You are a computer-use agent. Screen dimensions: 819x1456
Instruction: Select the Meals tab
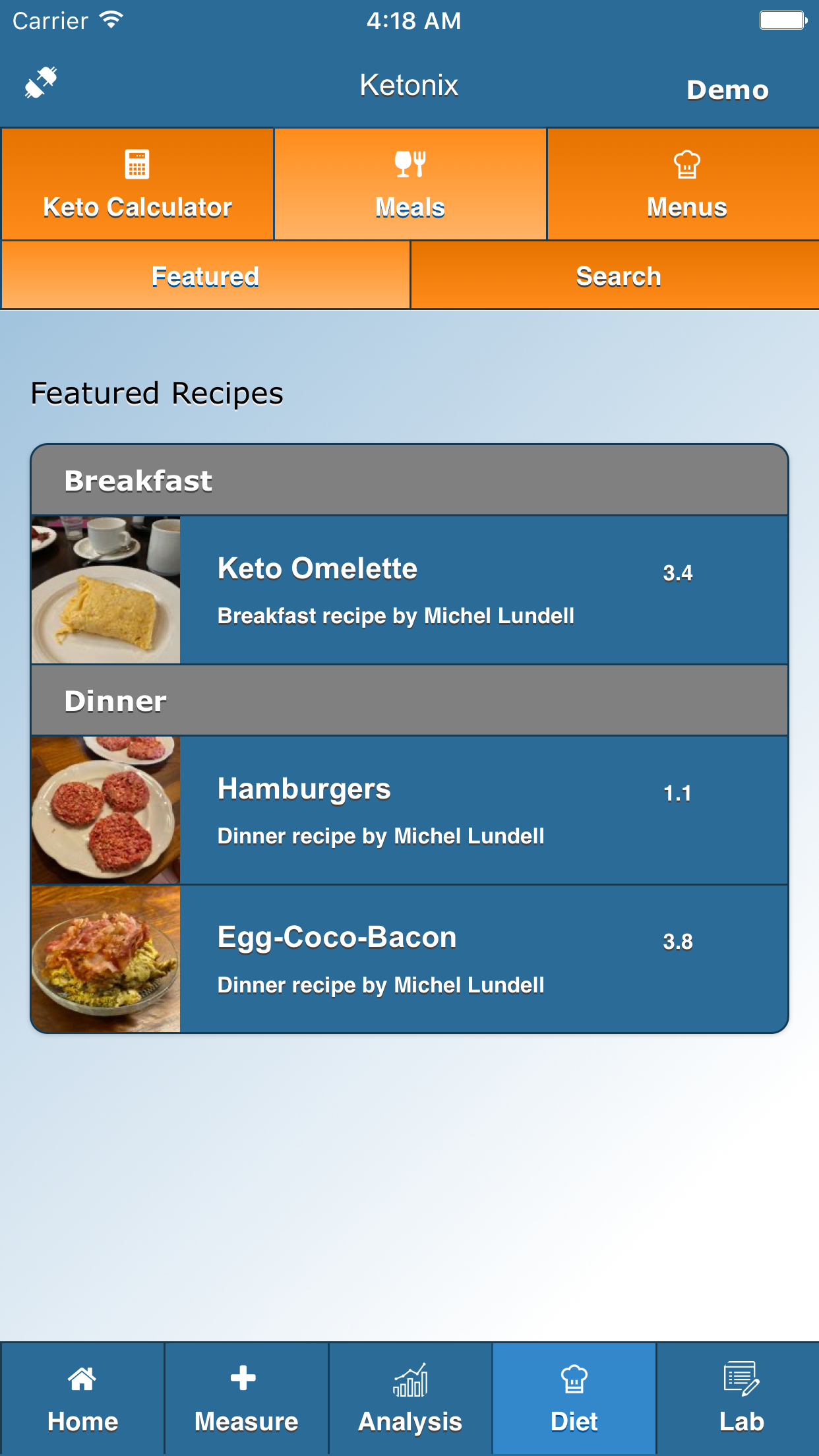pyautogui.click(x=409, y=185)
